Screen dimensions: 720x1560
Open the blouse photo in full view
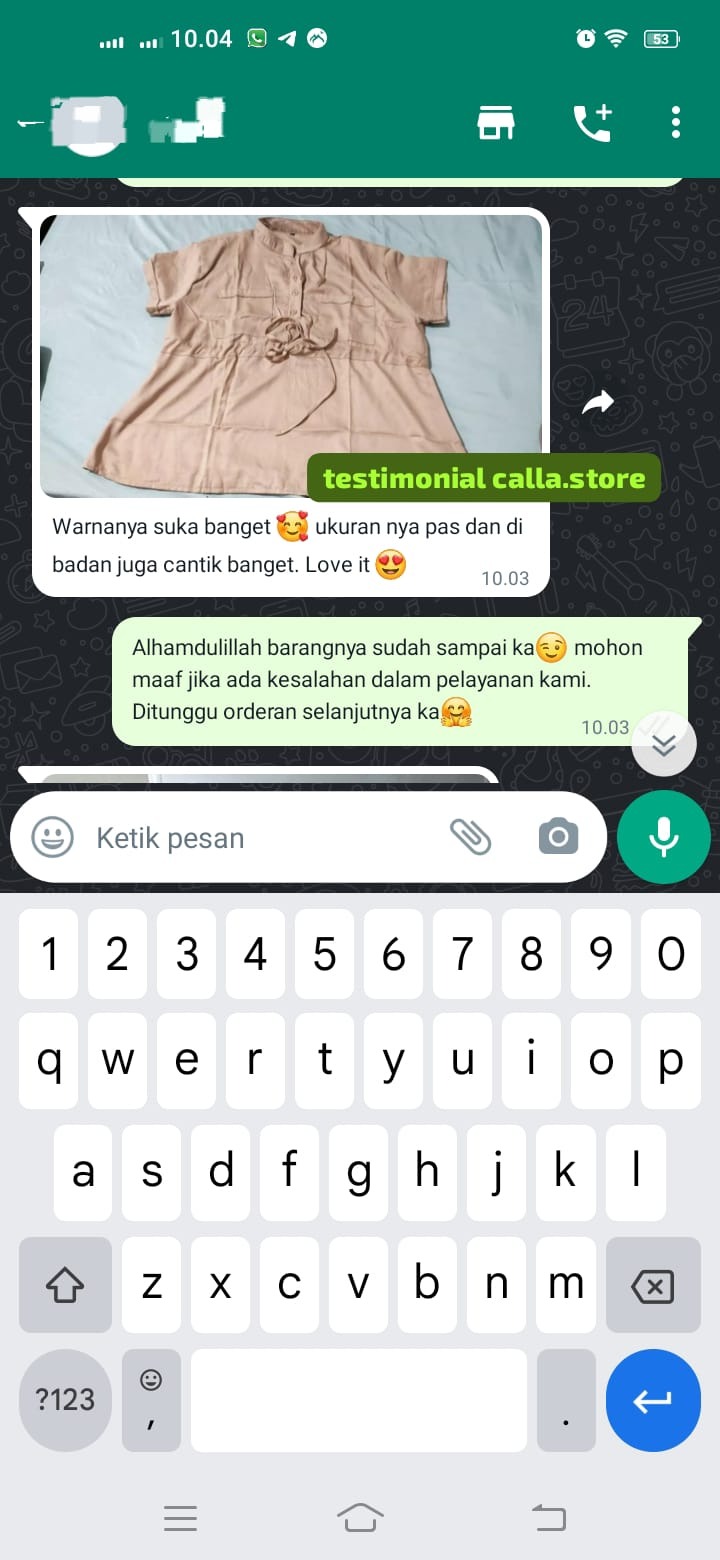[290, 355]
